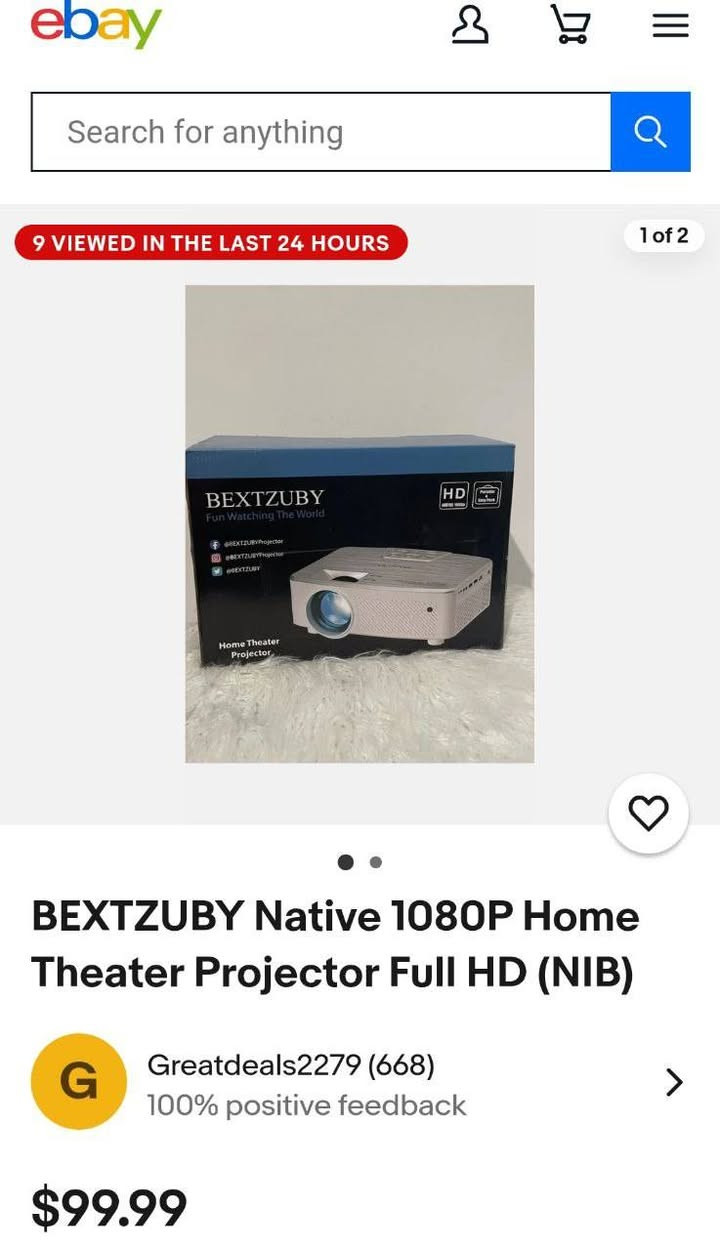Screen dimensions: 720x1250
Task: Open the shopping cart
Action: (569, 27)
